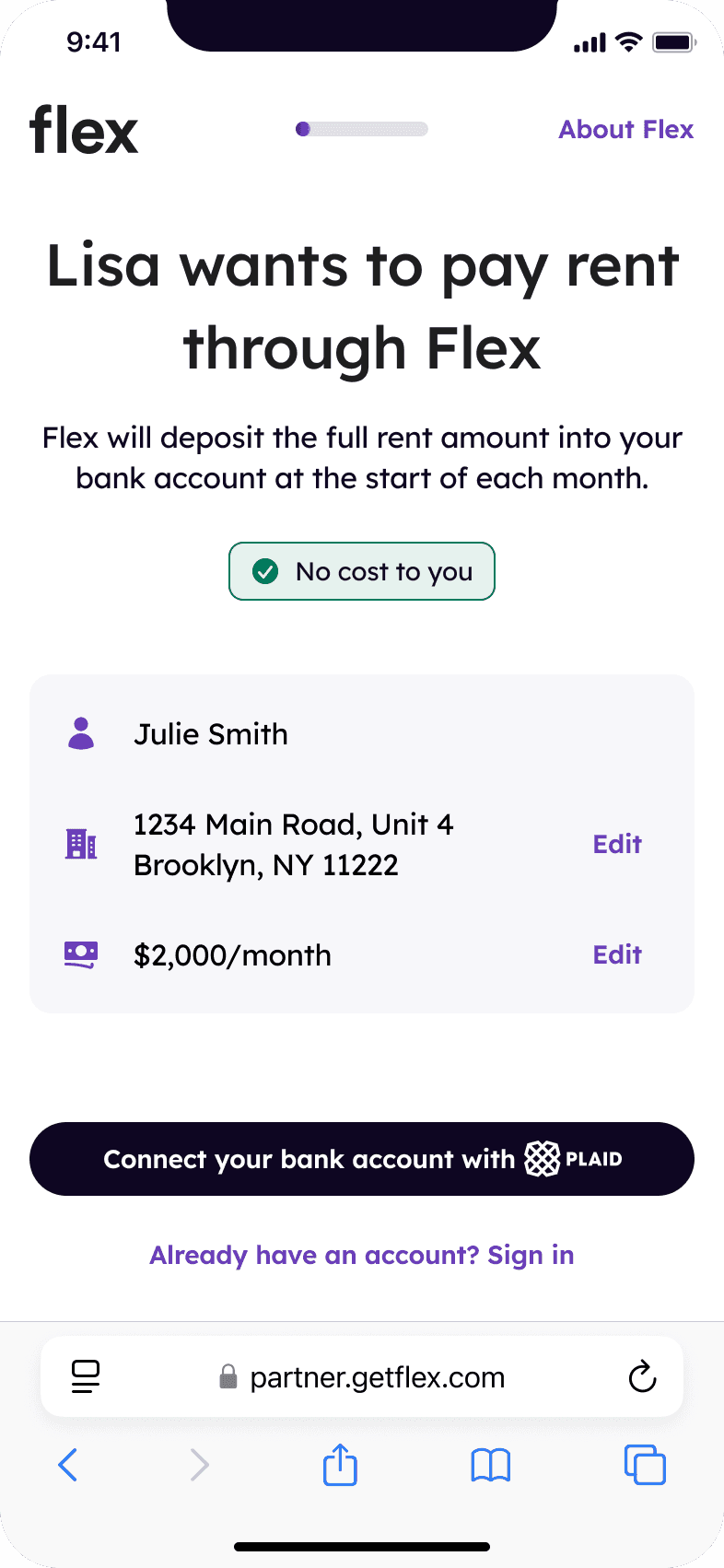
Task: Show all open browser tabs
Action: click(645, 1464)
